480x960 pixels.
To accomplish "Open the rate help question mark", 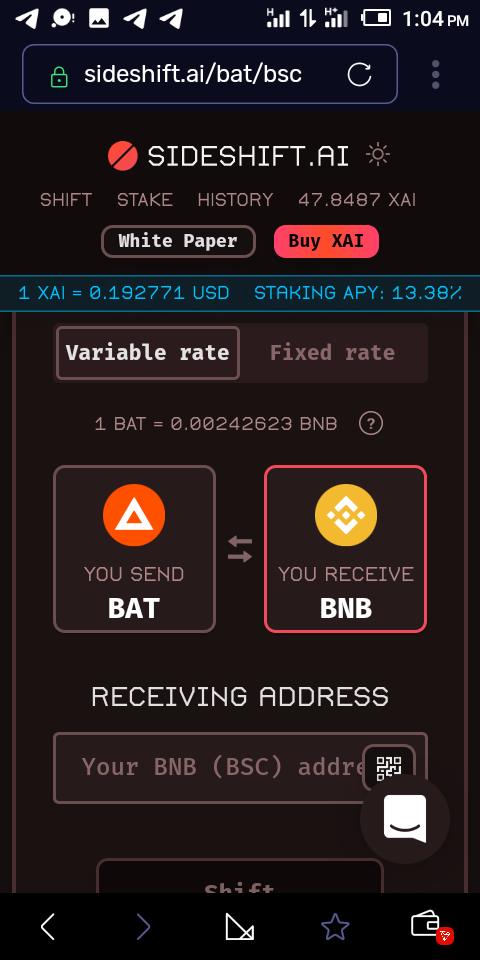I will click(371, 423).
